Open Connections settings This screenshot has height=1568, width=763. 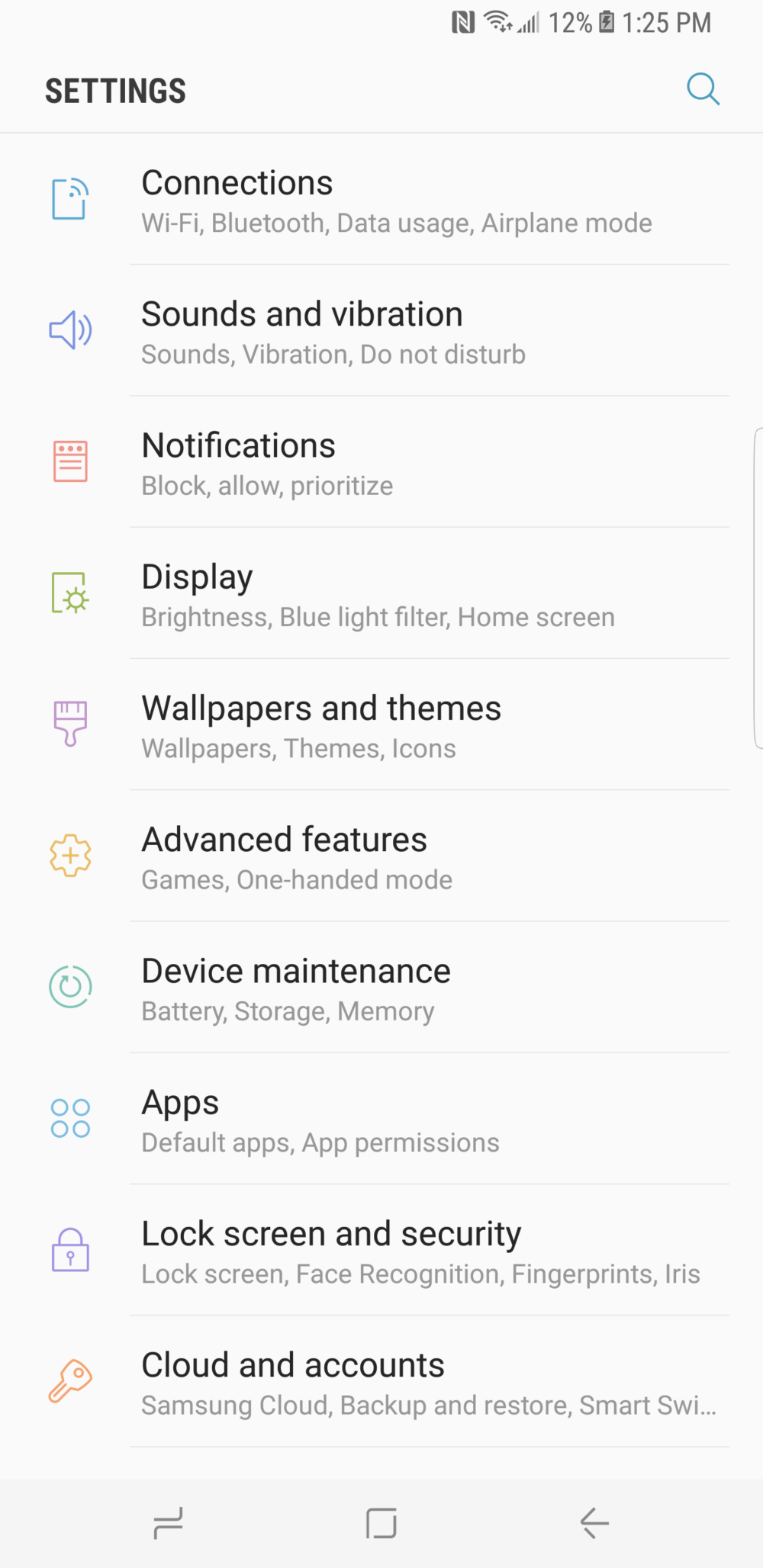tap(381, 200)
